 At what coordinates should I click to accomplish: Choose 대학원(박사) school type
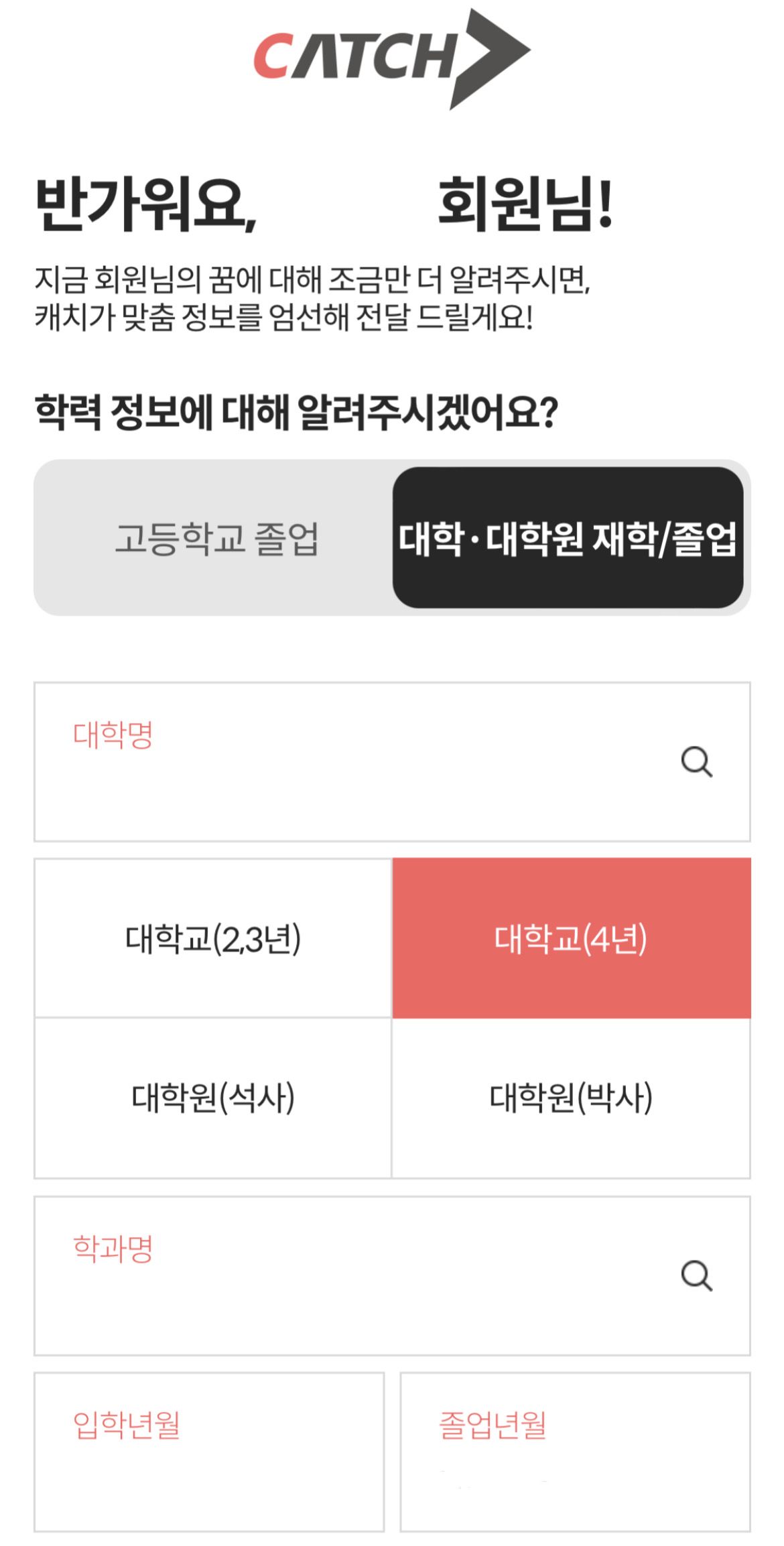[571, 1098]
